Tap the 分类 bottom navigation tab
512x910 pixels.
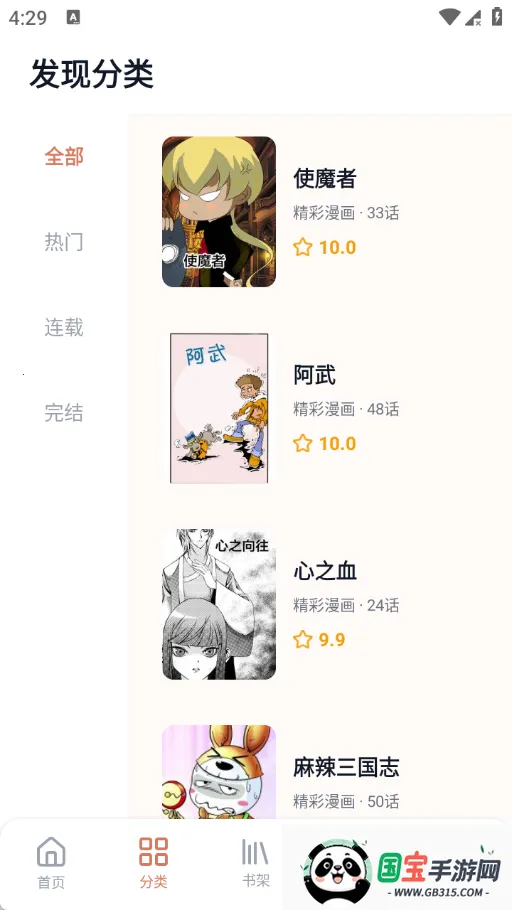coord(153,864)
